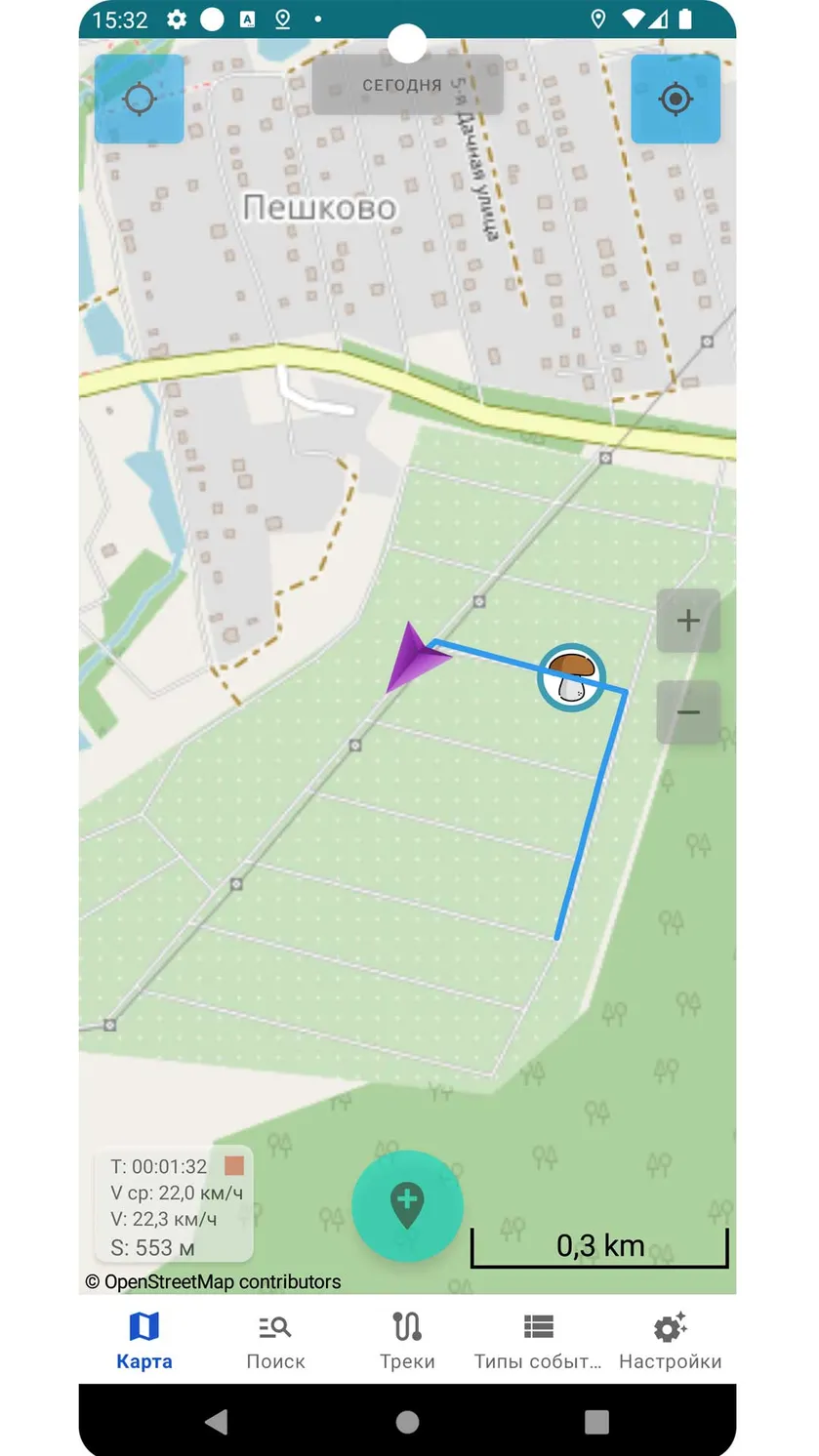The height and width of the screenshot is (1456, 819).
Task: Center map on my current location
Action: (x=676, y=100)
